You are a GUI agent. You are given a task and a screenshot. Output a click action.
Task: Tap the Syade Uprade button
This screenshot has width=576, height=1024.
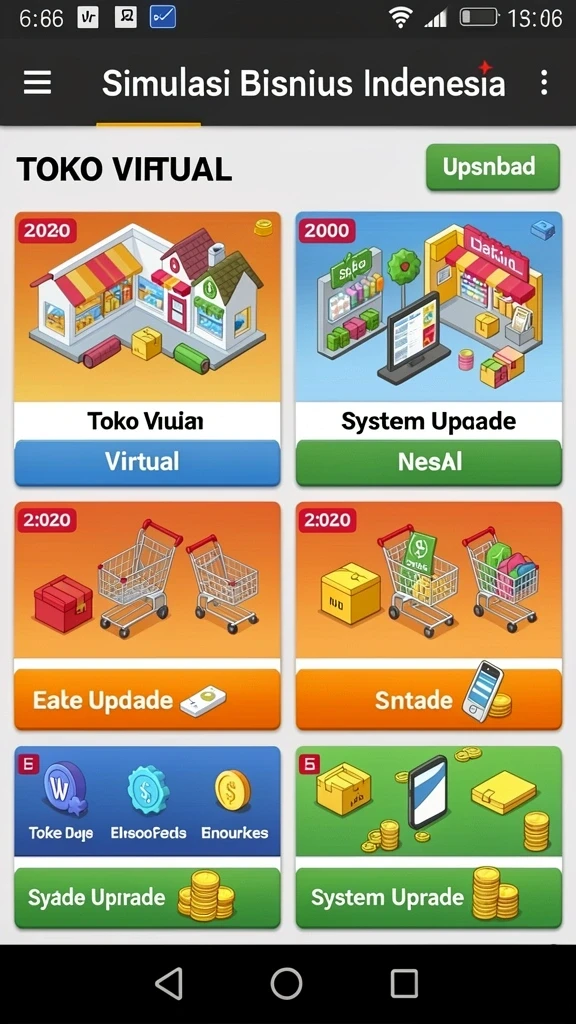(148, 898)
